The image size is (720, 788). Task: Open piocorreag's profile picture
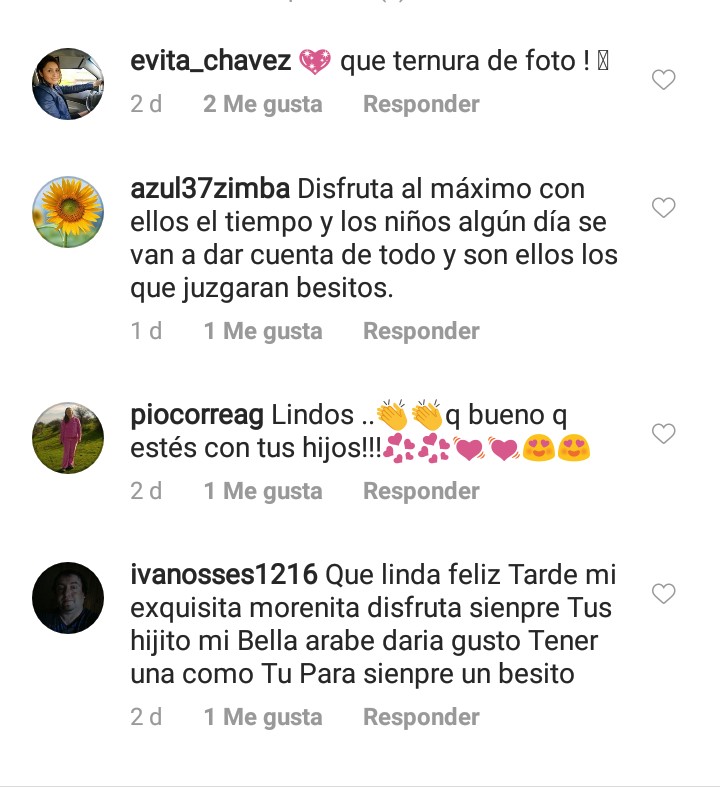coord(68,438)
